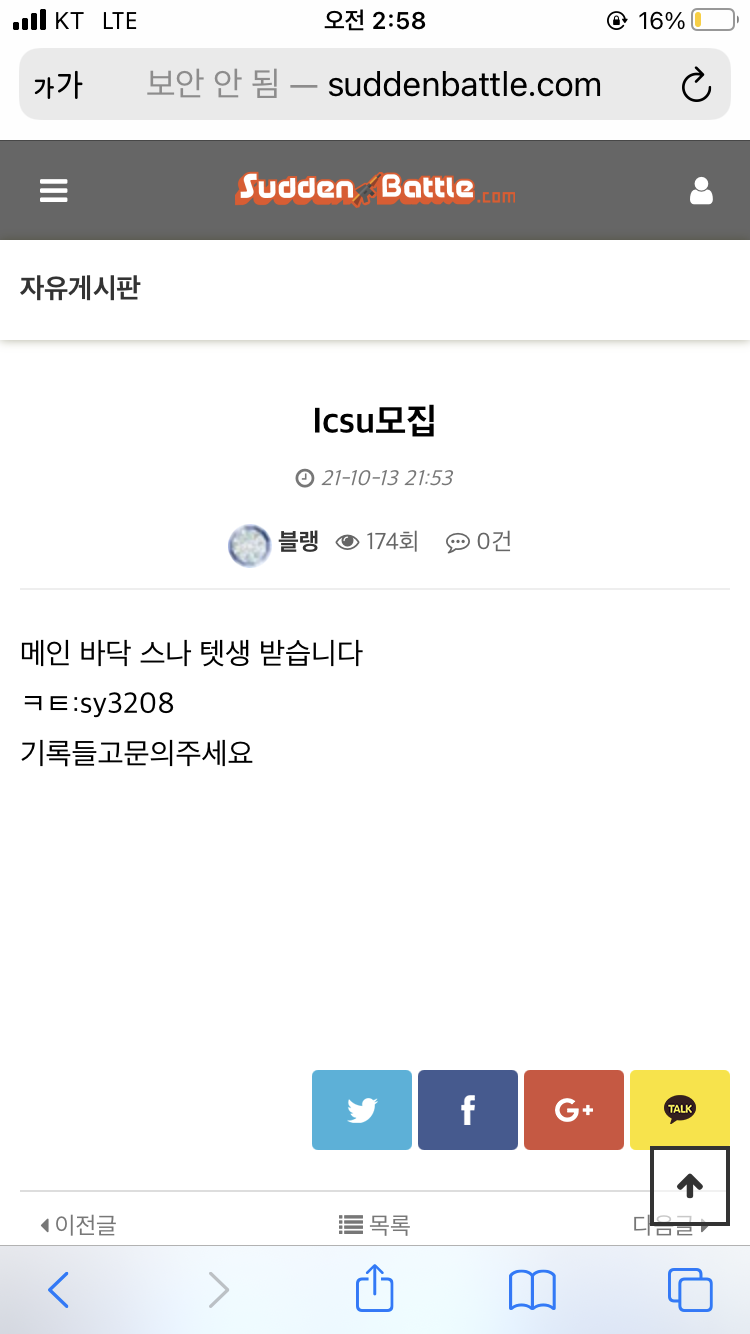
Task: View author 블랭's profile
Action: point(297,542)
